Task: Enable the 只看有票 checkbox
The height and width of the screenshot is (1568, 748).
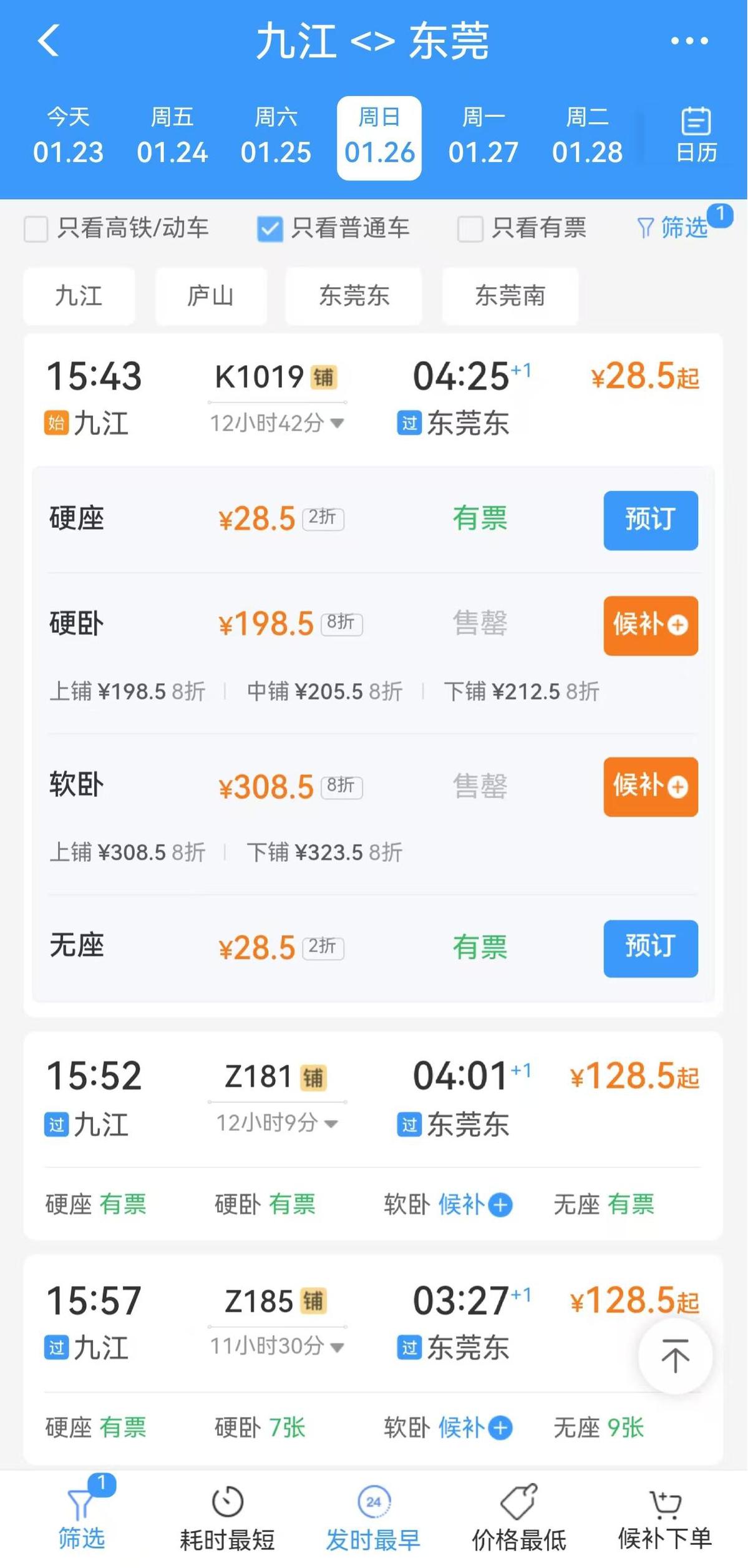Action: click(x=470, y=228)
